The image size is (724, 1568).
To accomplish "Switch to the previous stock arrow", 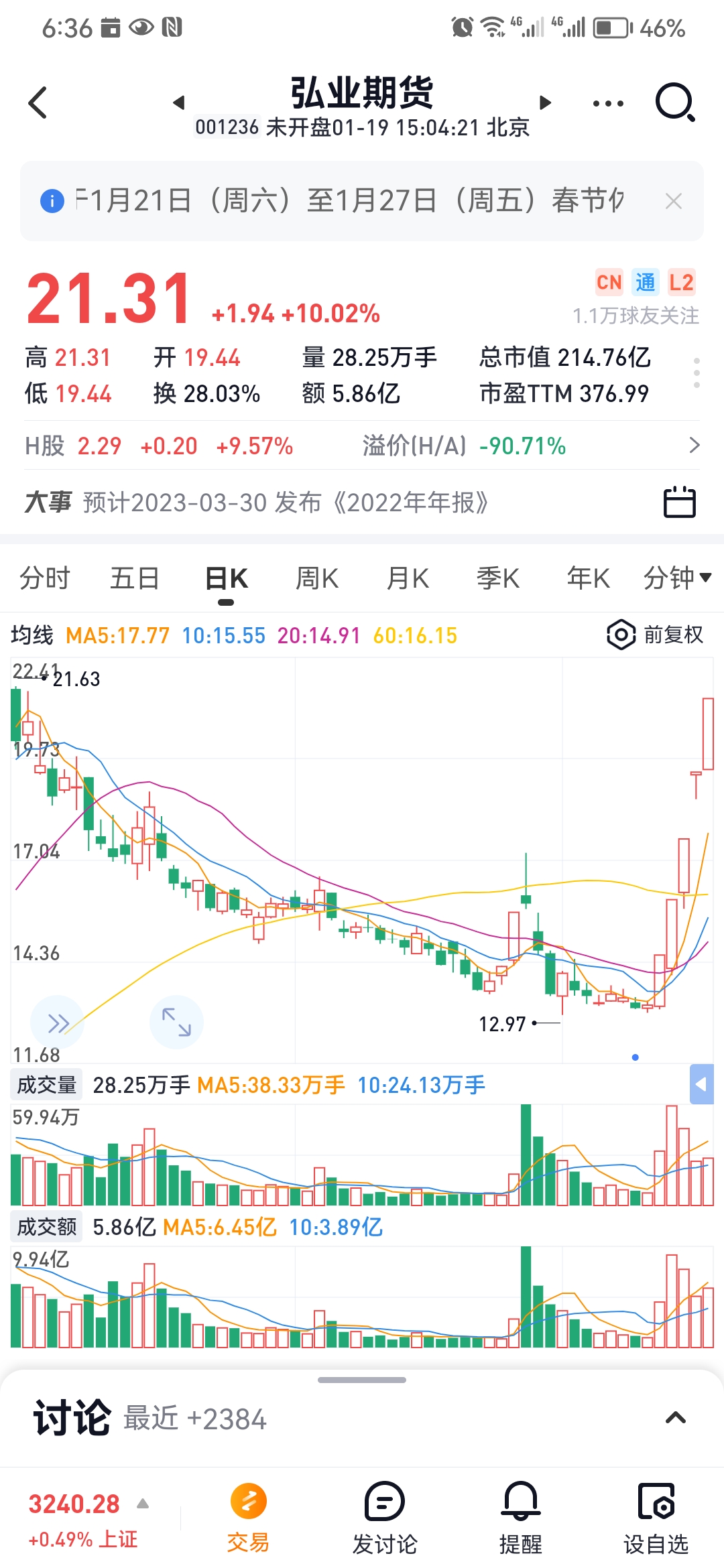I will point(178,103).
